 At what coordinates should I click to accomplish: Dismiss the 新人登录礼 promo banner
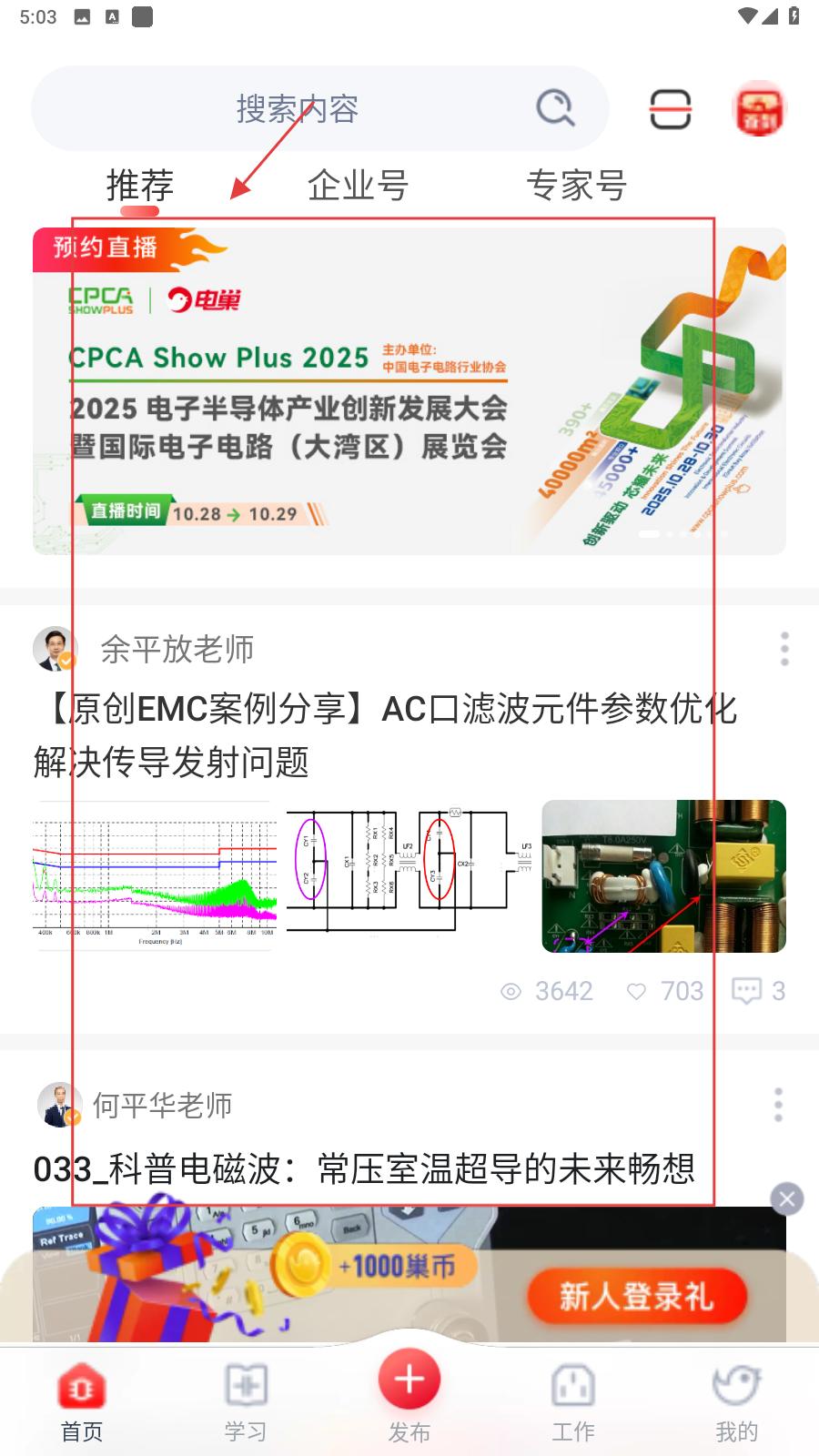click(787, 1199)
